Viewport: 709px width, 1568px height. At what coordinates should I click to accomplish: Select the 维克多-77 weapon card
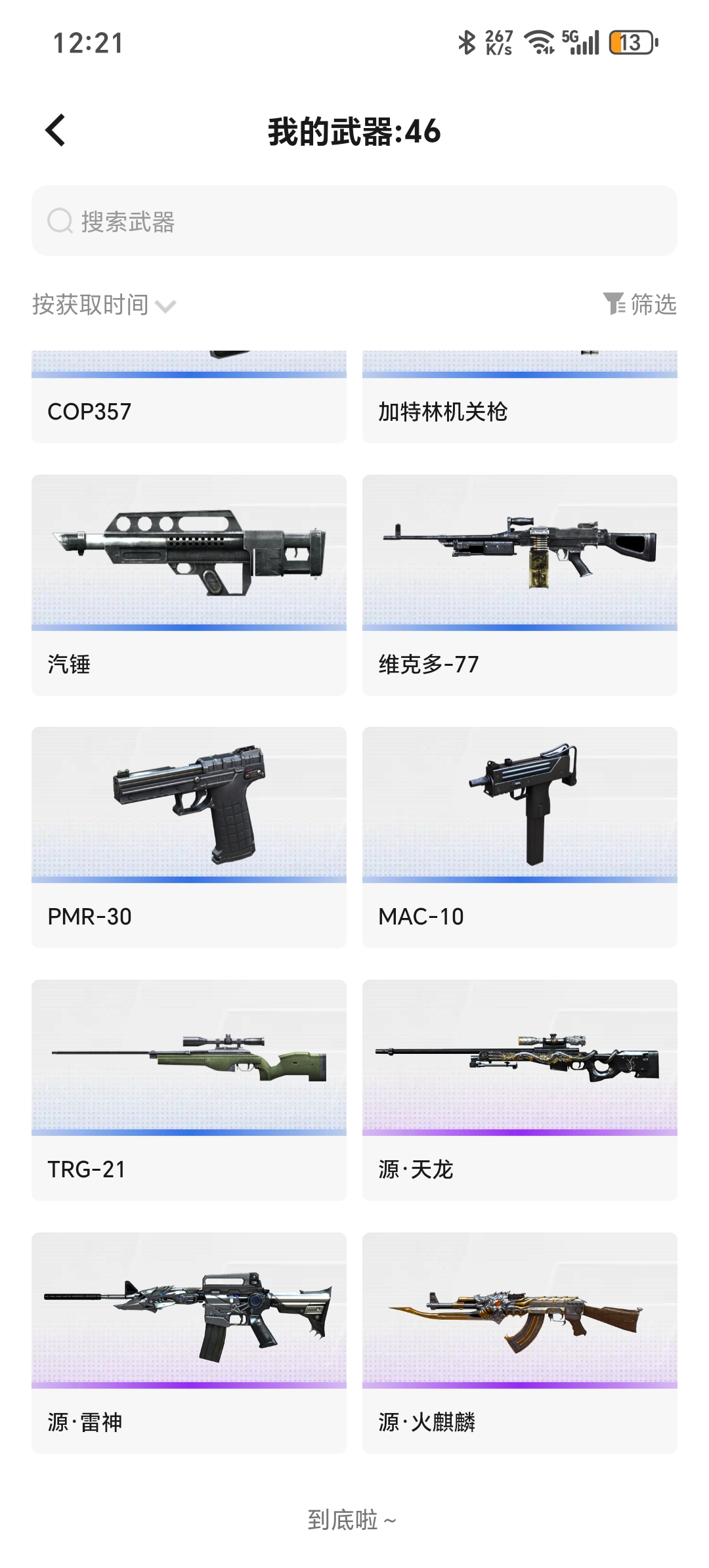[x=519, y=584]
